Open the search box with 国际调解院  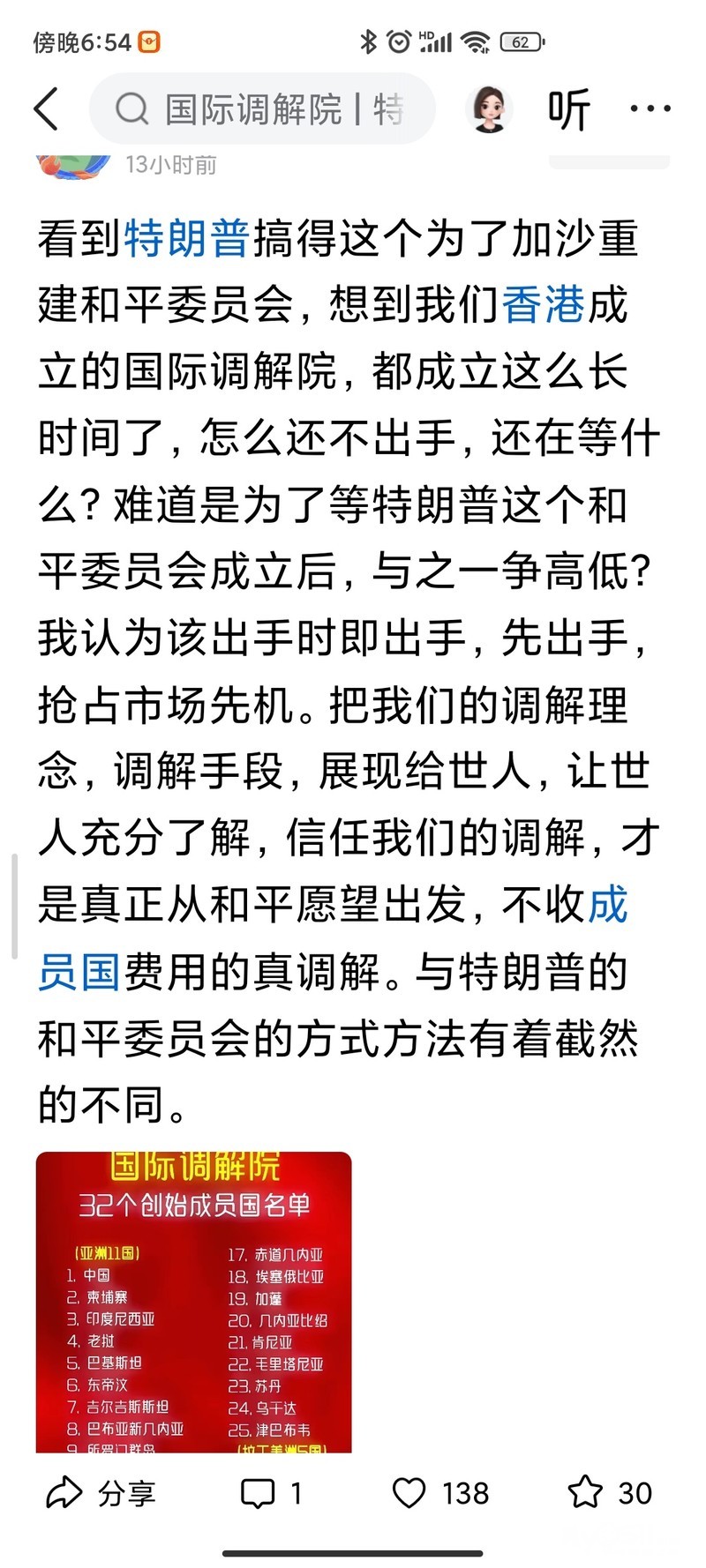[x=262, y=109]
